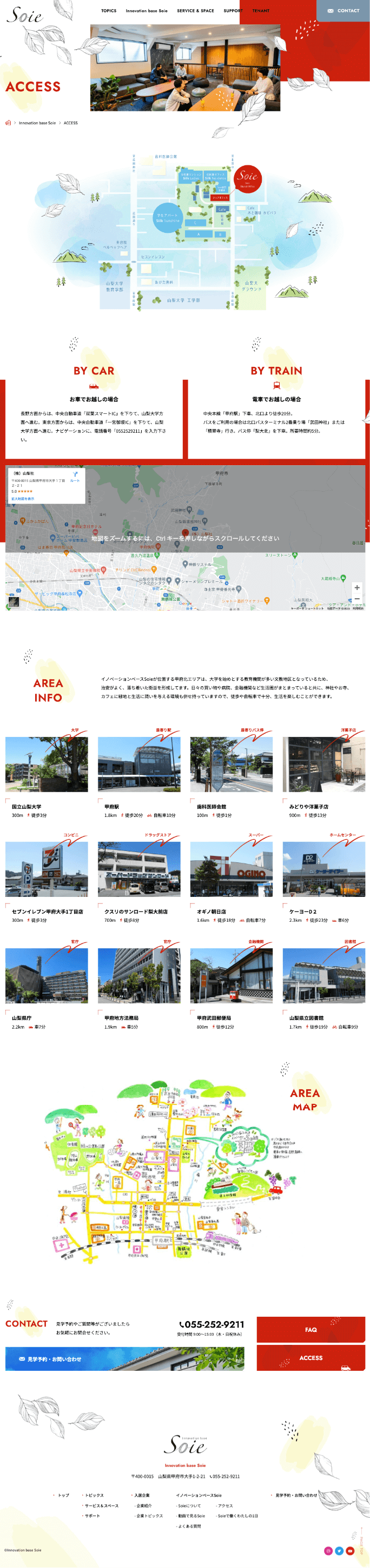Image resolution: width=370 pixels, height=1568 pixels.
Task: Open the SUPPORT navigation item
Action: 232,10
